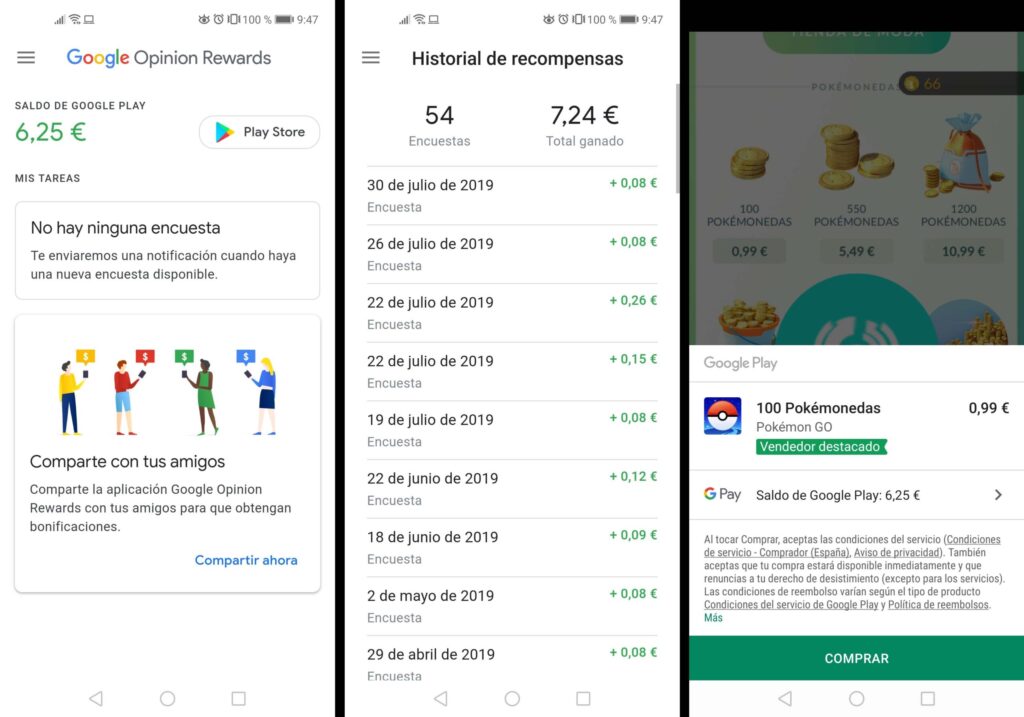The width and height of the screenshot is (1024, 717).
Task: Open the 2 de mayo de 2019 survey entry
Action: pyautogui.click(x=511, y=606)
